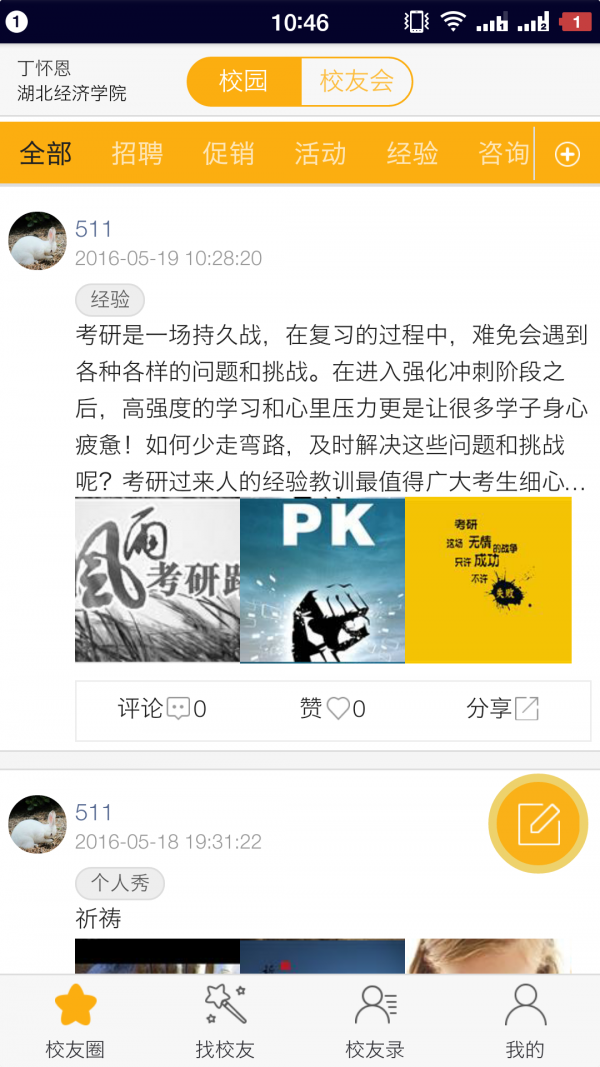Switch to the 咨询 category
The image size is (600, 1067).
pos(503,153)
